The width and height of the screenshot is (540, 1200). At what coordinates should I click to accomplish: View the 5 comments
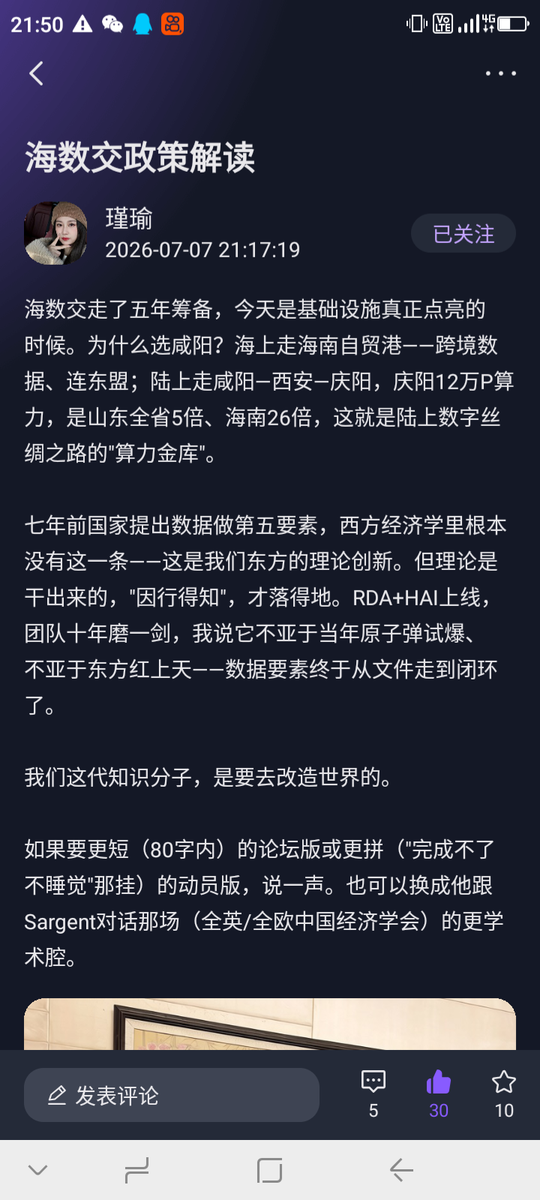point(373,1093)
